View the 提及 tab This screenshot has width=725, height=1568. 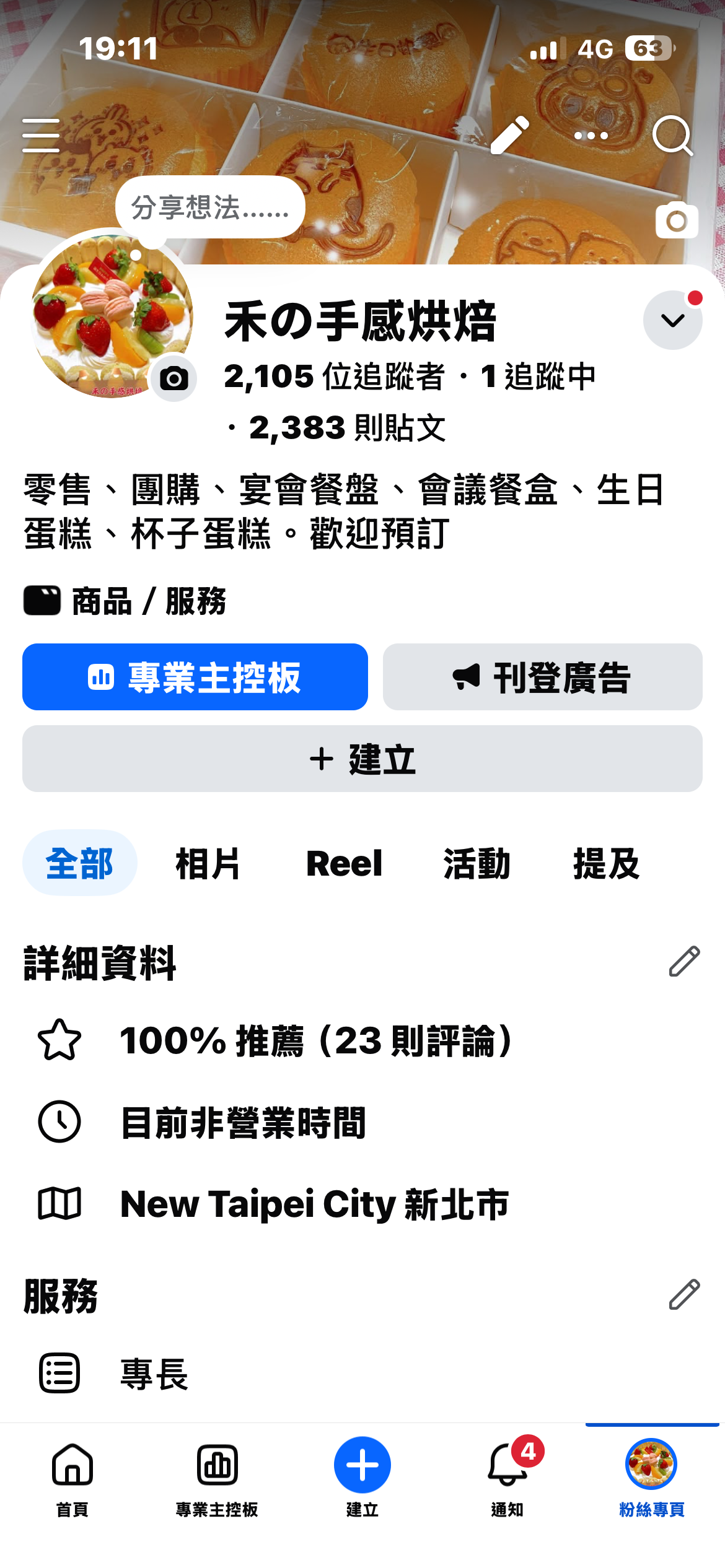606,863
